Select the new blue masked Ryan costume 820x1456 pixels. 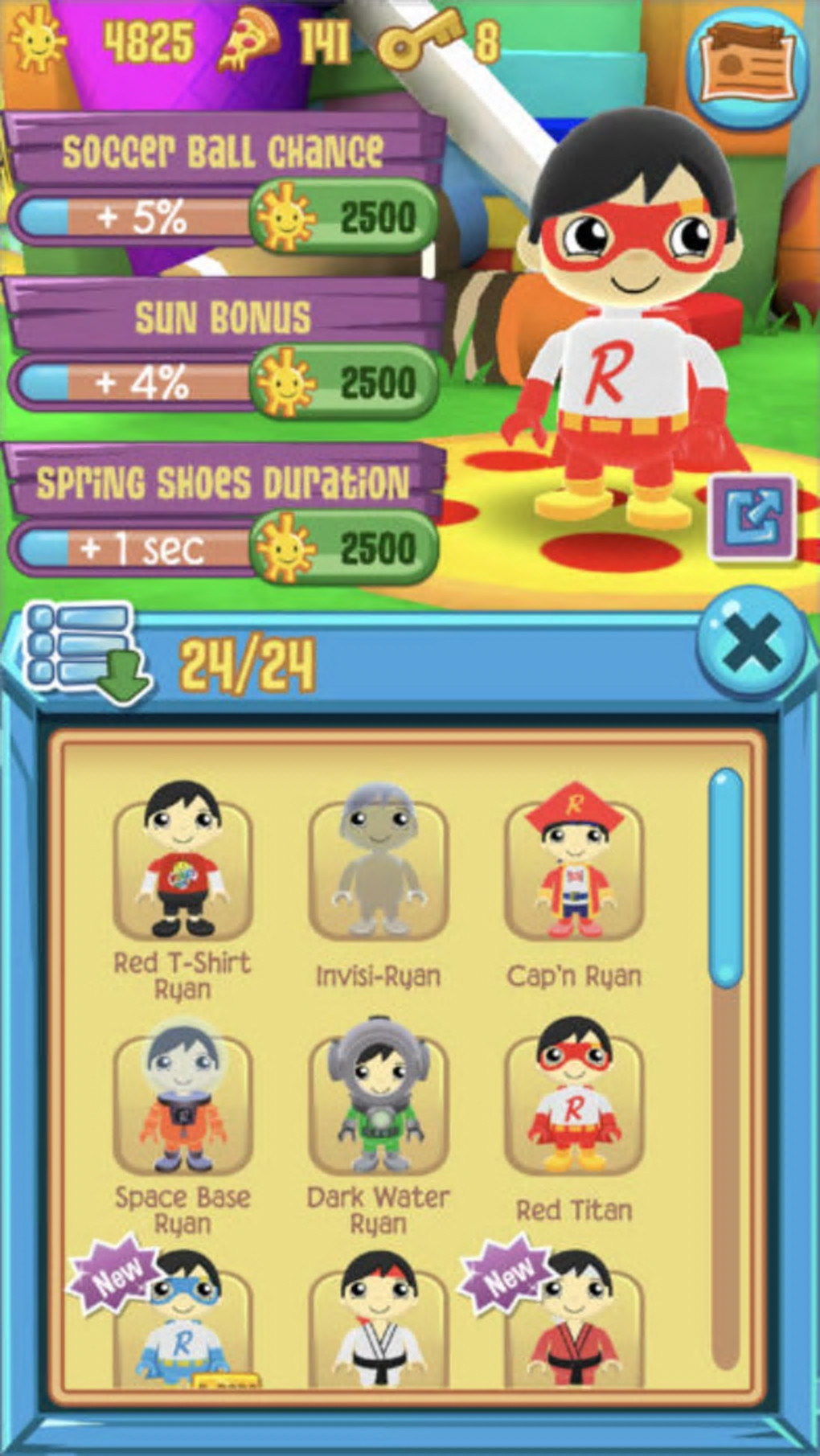(x=182, y=1327)
